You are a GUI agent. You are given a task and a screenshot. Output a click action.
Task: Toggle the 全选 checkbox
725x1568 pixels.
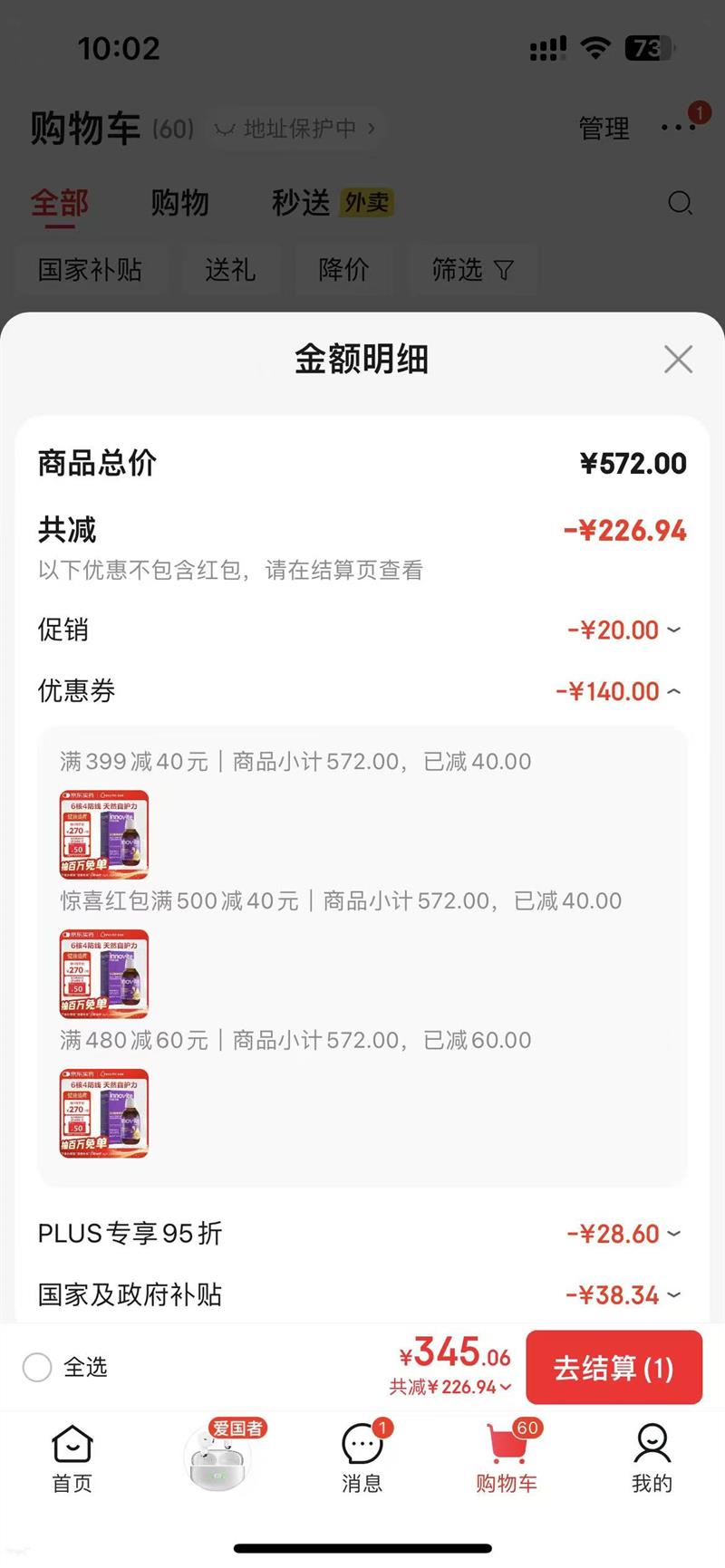click(37, 1367)
